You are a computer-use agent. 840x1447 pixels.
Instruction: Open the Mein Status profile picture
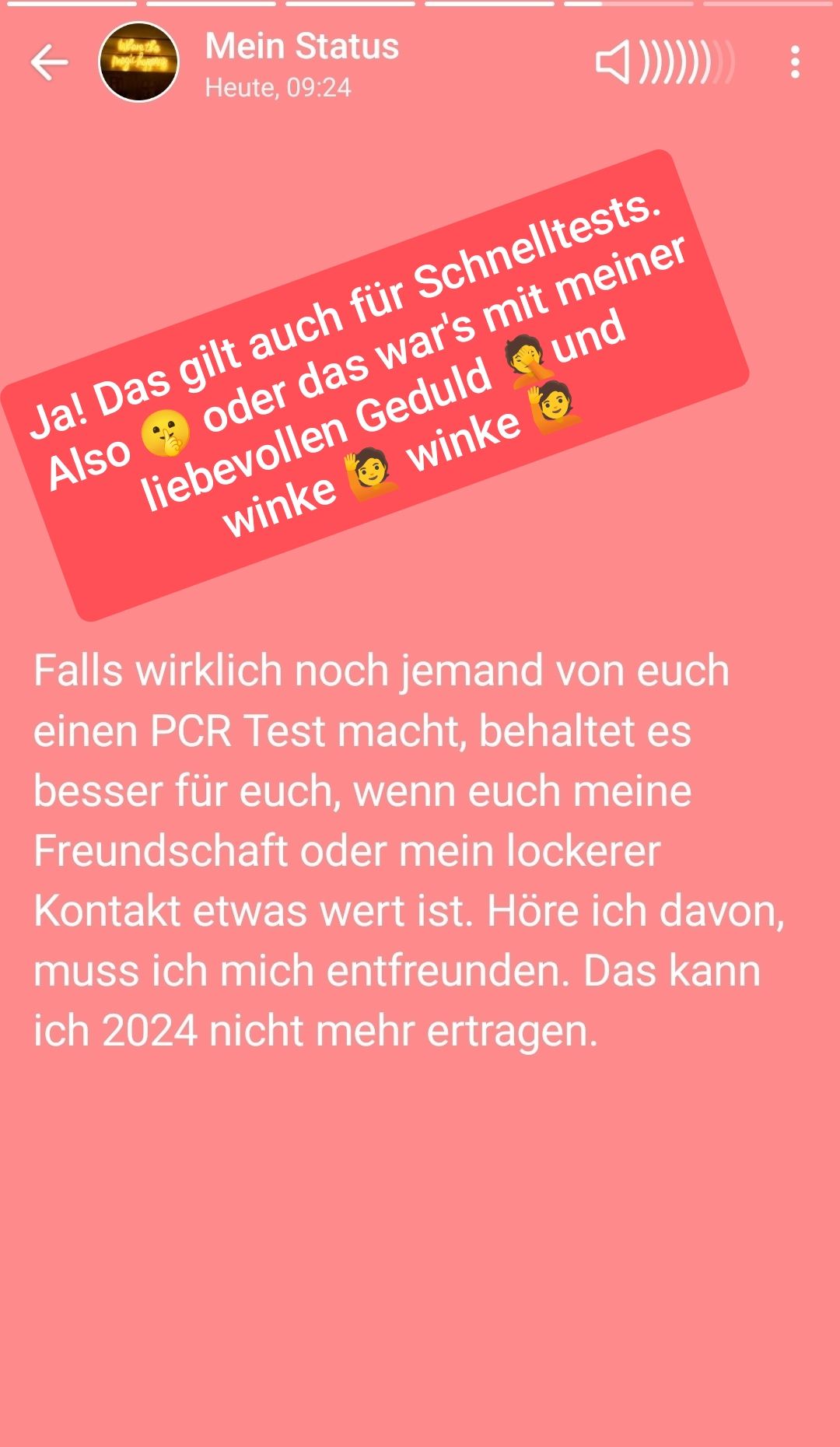coord(138,62)
